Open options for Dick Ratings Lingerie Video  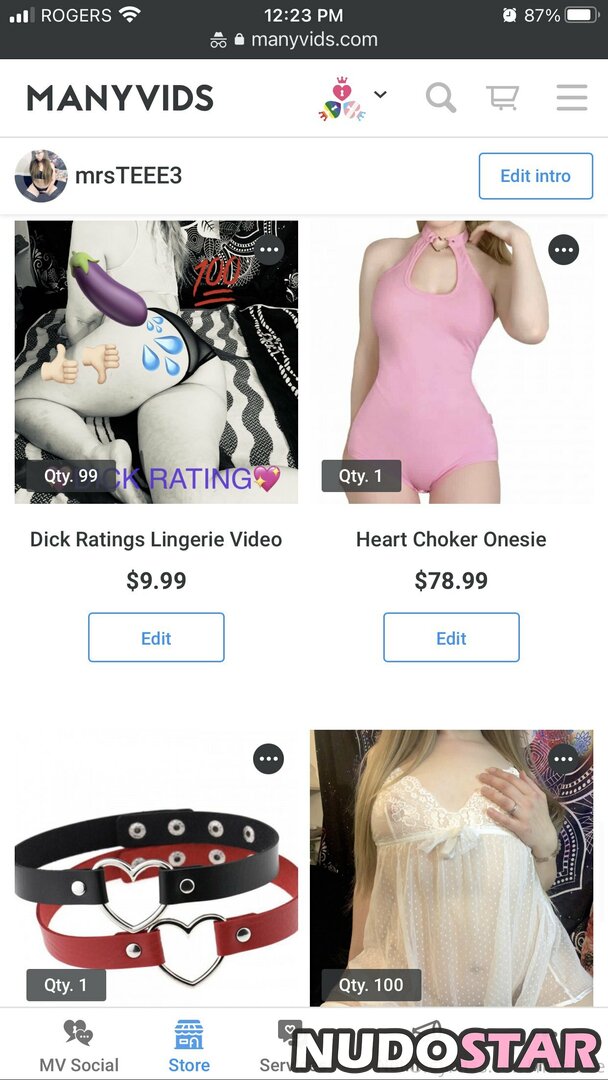pos(269,250)
